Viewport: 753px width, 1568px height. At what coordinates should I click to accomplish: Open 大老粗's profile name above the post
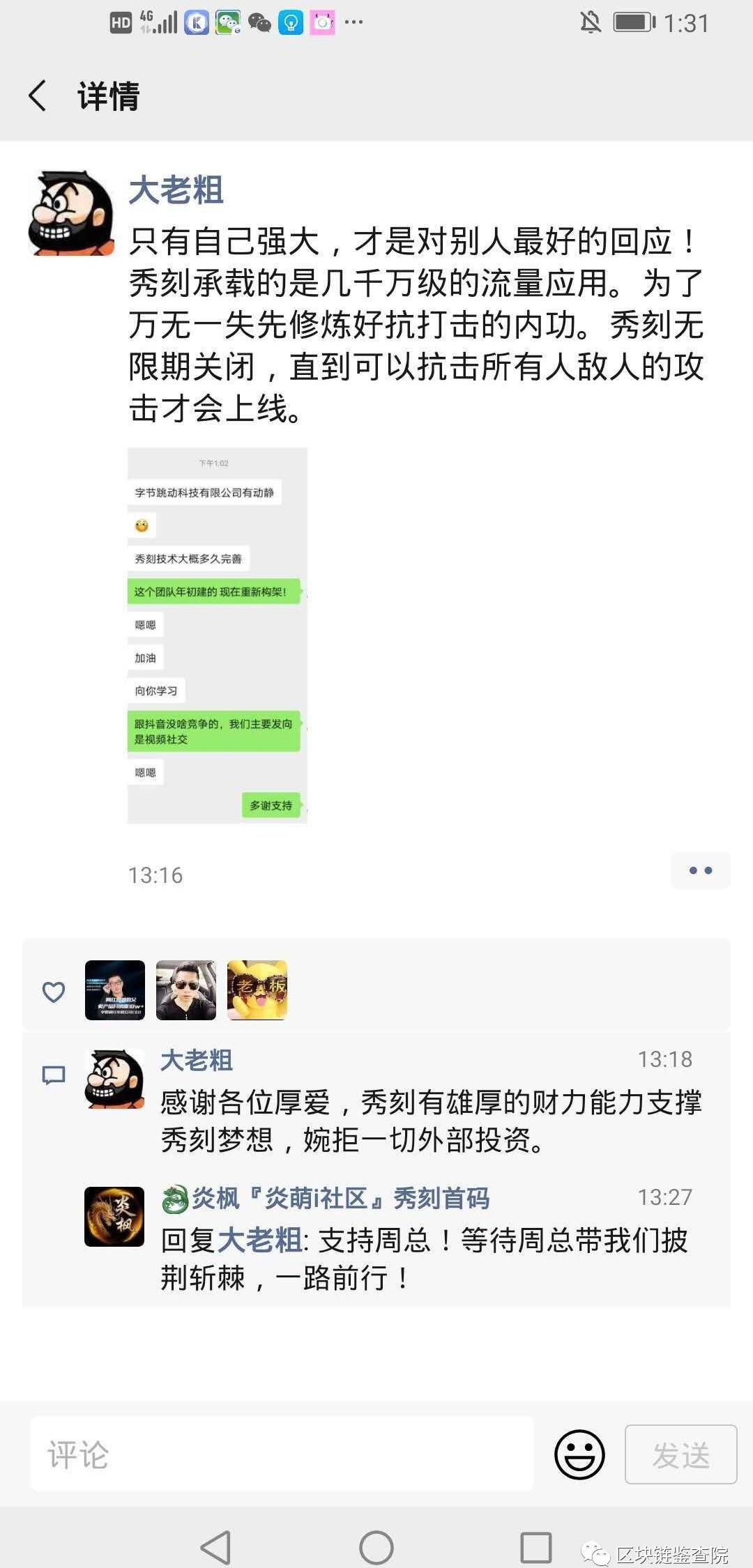coord(176,190)
